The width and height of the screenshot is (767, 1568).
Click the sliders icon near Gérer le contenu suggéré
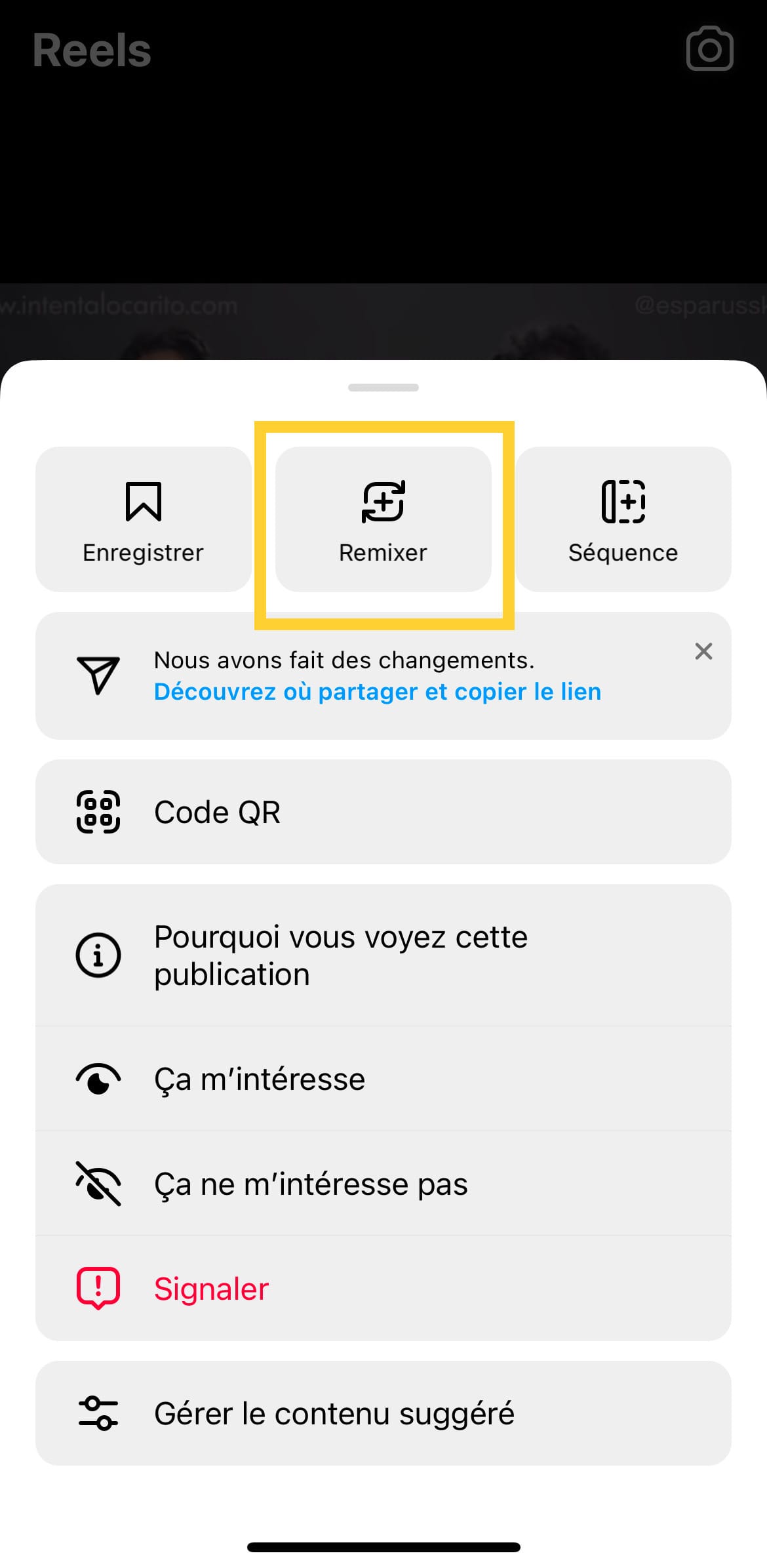coord(98,1414)
